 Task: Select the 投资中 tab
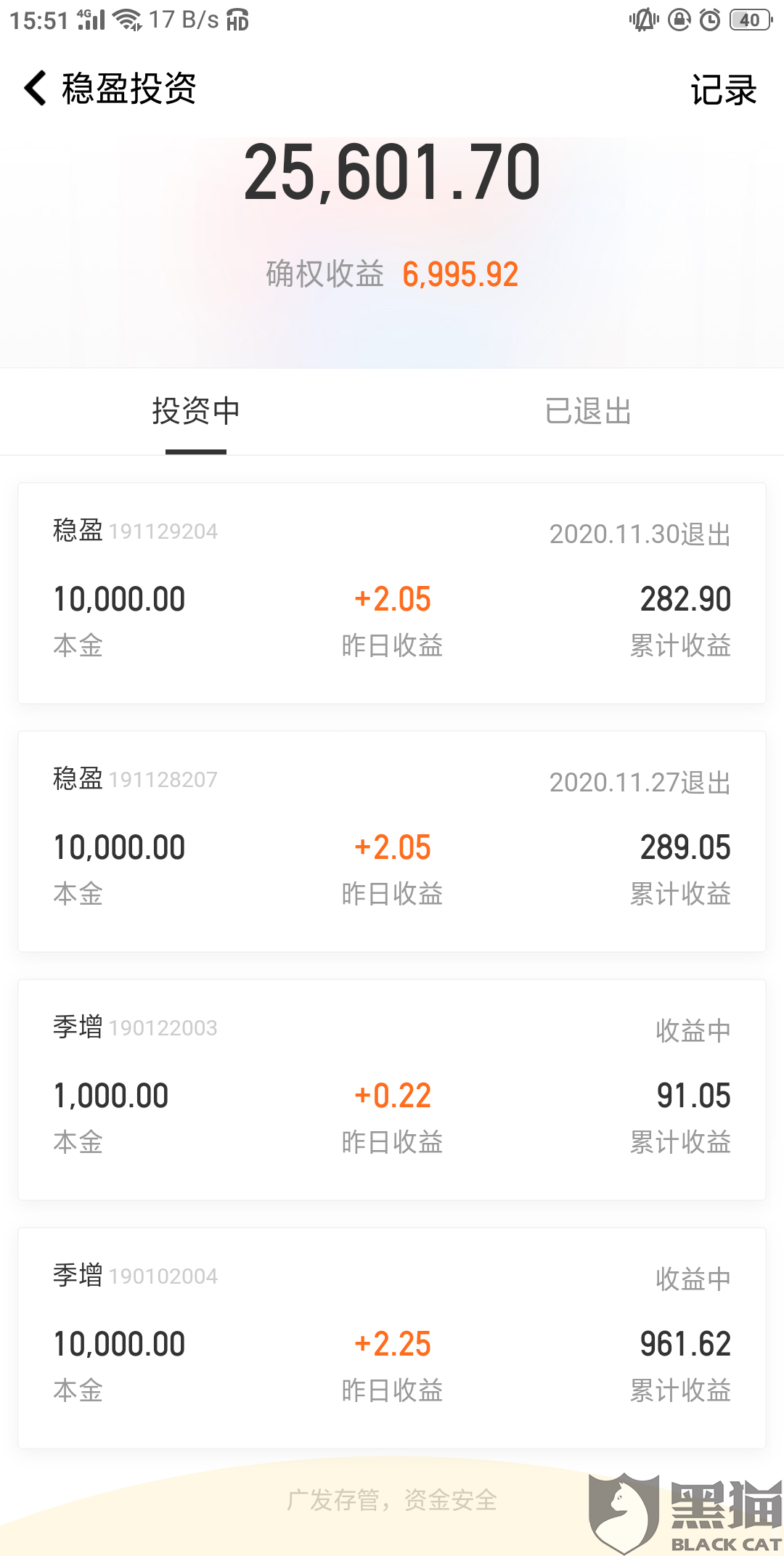[196, 412]
